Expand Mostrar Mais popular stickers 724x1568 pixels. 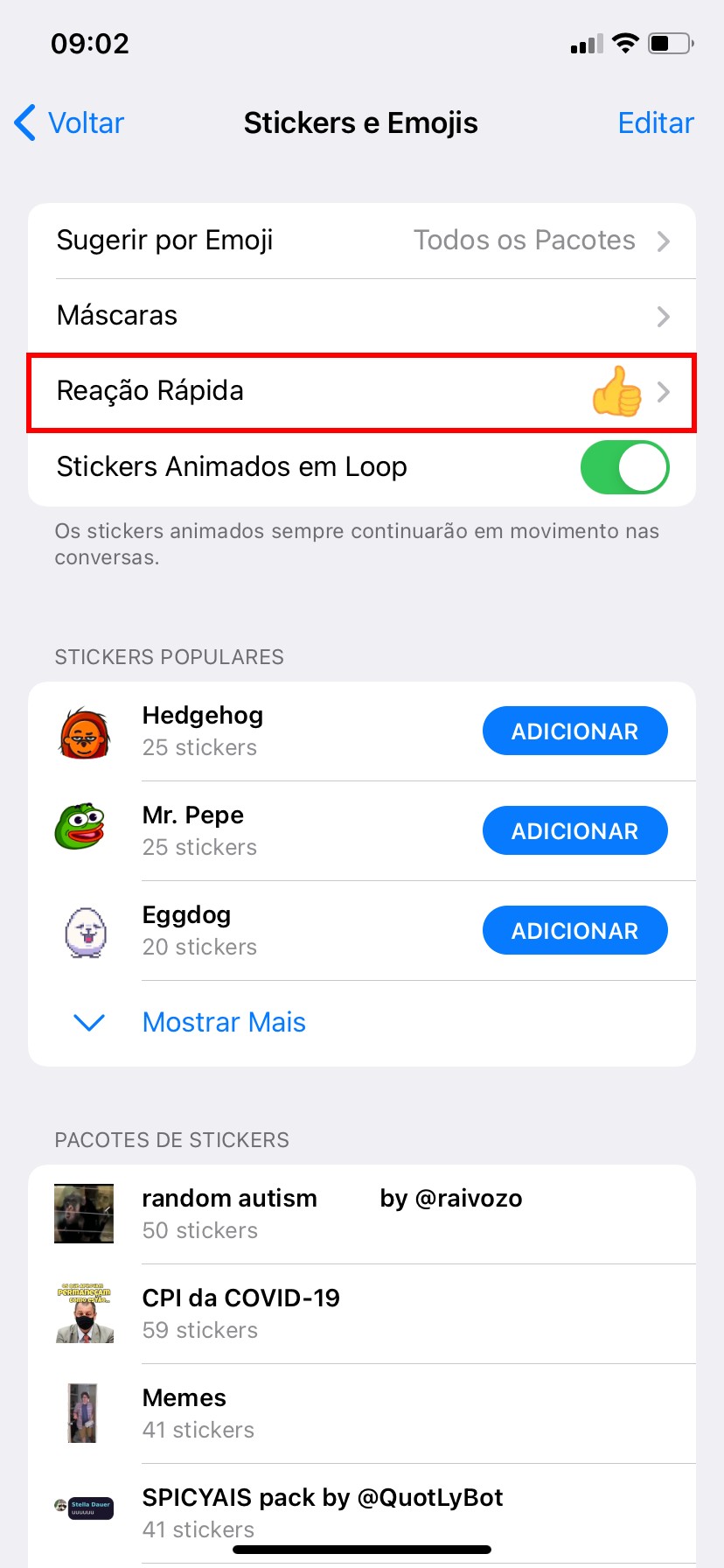(224, 1022)
